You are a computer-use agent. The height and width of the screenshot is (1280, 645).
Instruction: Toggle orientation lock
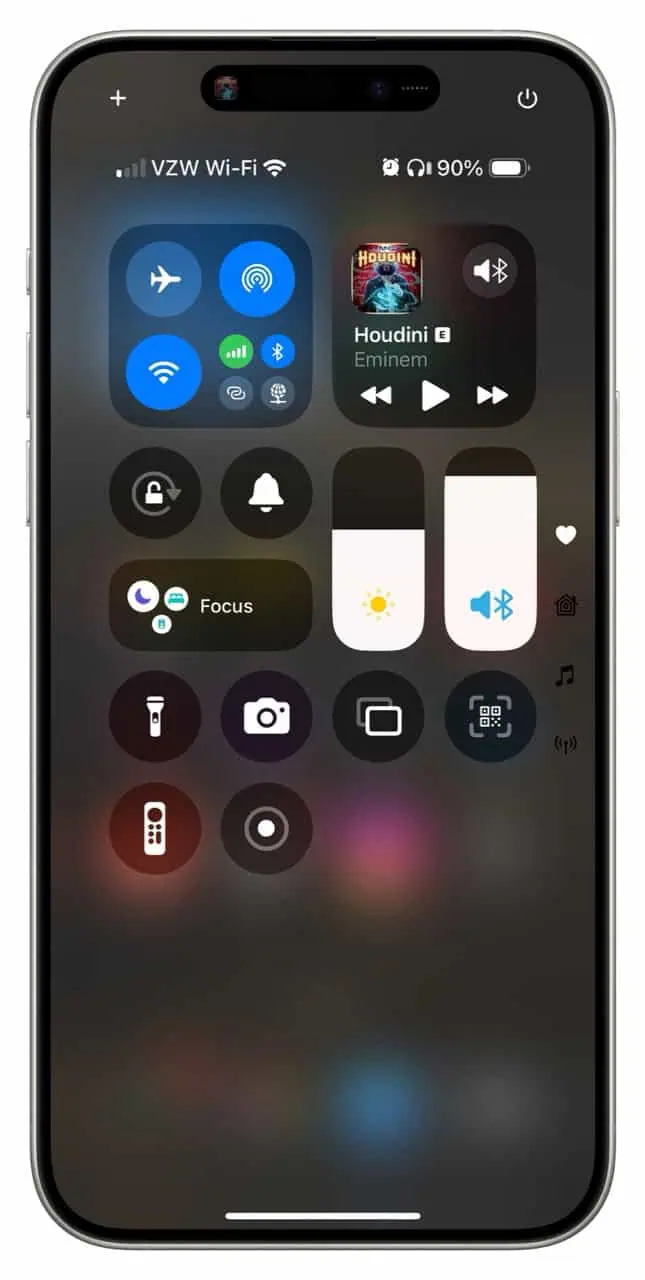point(155,493)
